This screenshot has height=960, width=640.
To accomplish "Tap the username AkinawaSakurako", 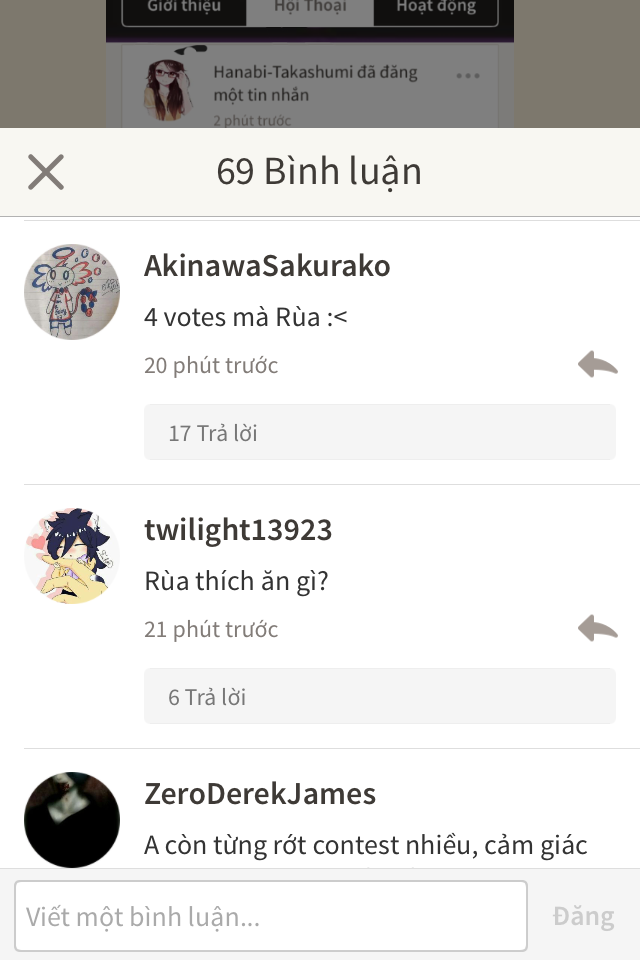I will [x=267, y=266].
